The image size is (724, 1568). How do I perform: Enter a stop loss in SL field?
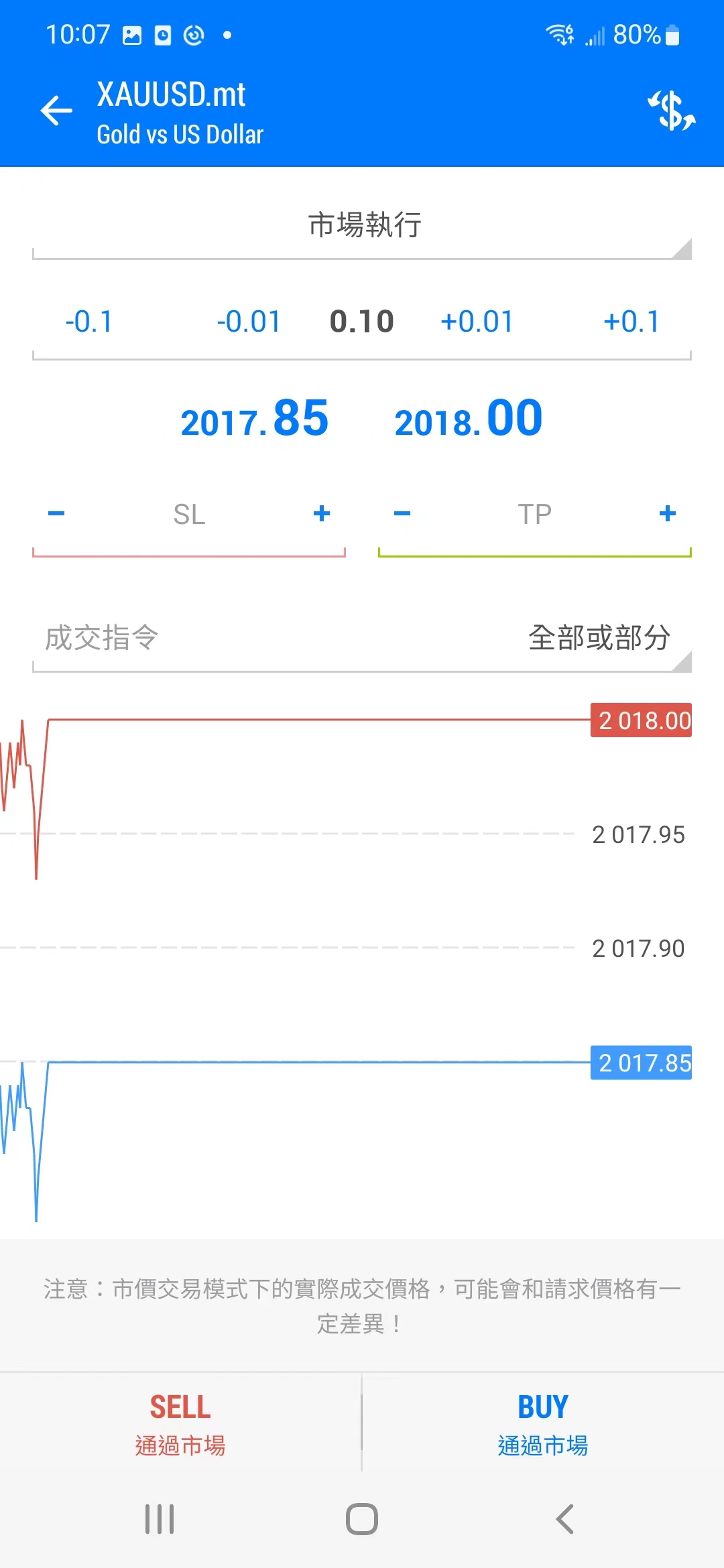[189, 515]
